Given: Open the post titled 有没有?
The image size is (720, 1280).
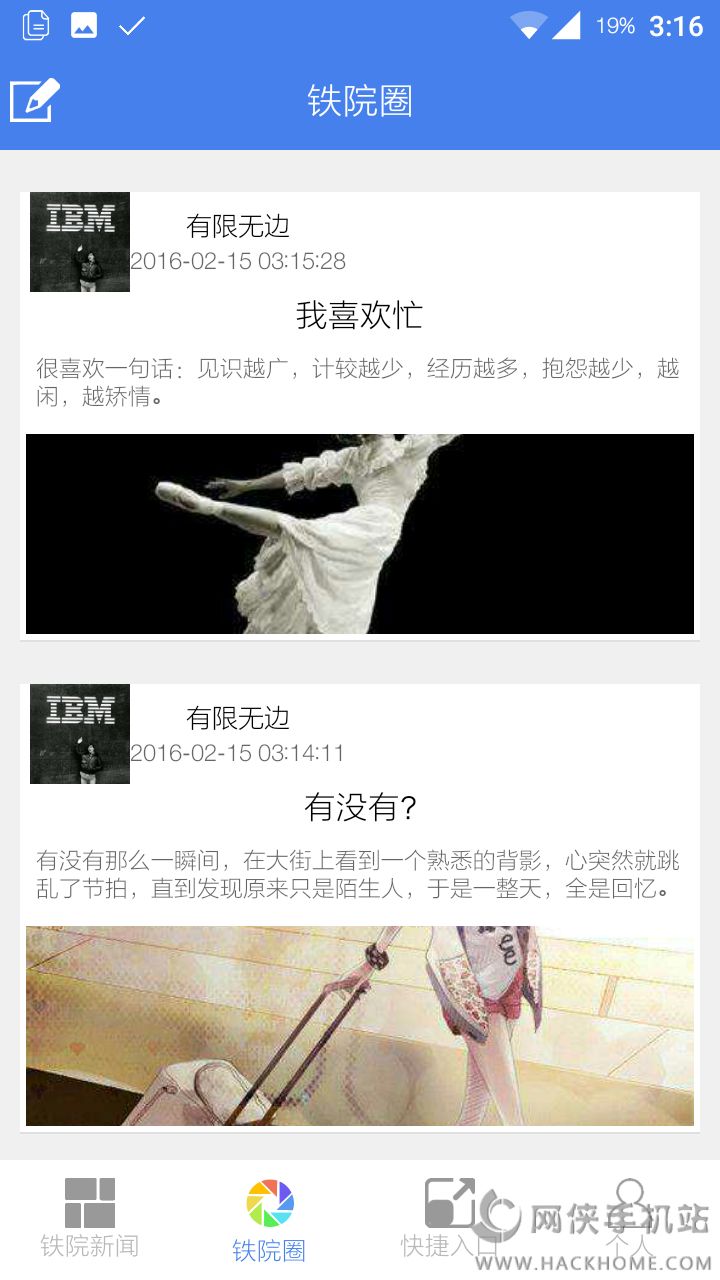Looking at the screenshot, I should (359, 808).
